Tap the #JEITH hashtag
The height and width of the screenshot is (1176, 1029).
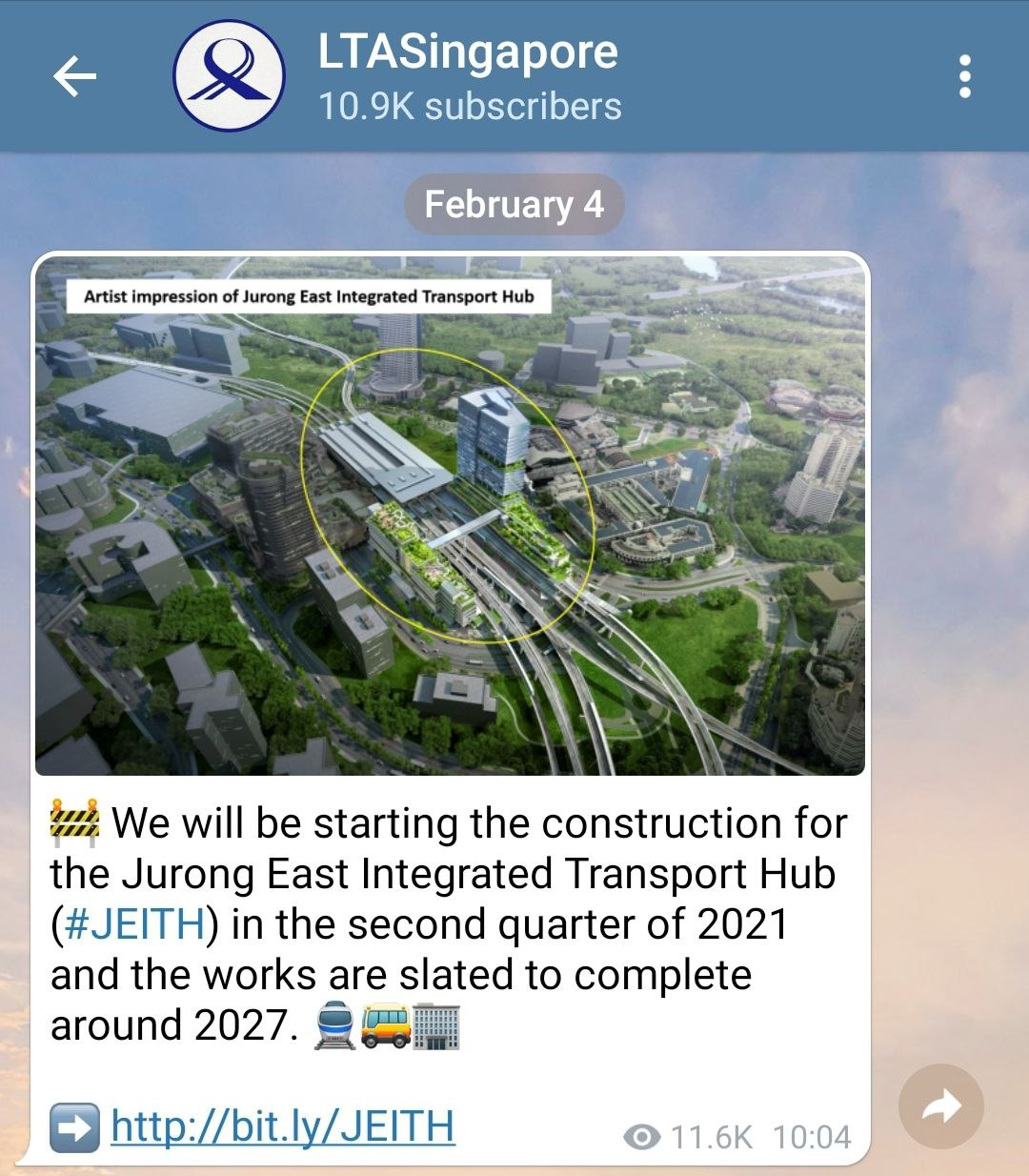(x=136, y=924)
